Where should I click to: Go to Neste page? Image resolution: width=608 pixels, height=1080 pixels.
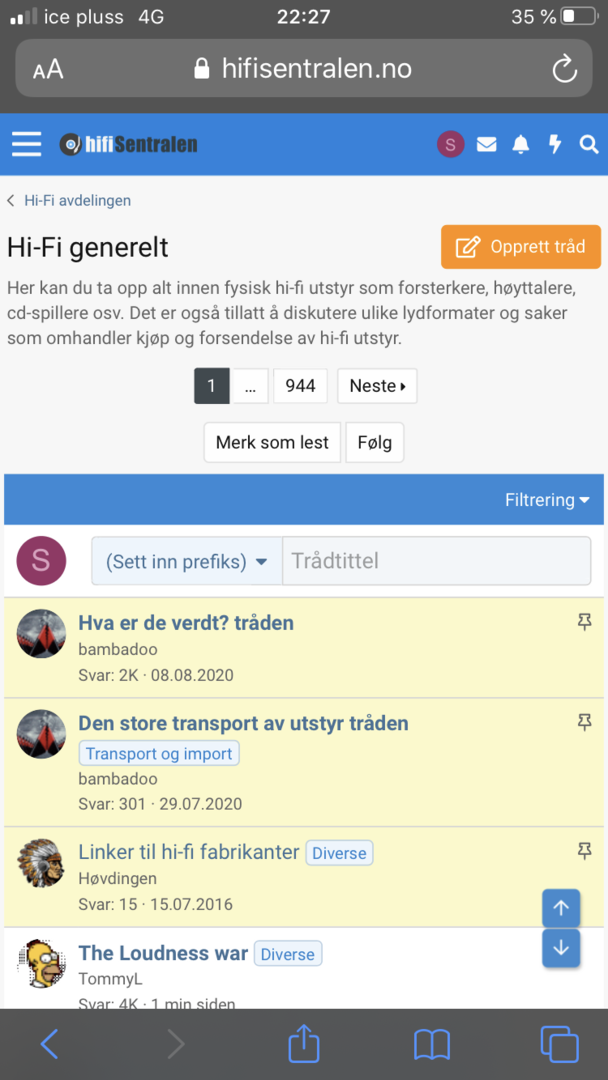377,386
